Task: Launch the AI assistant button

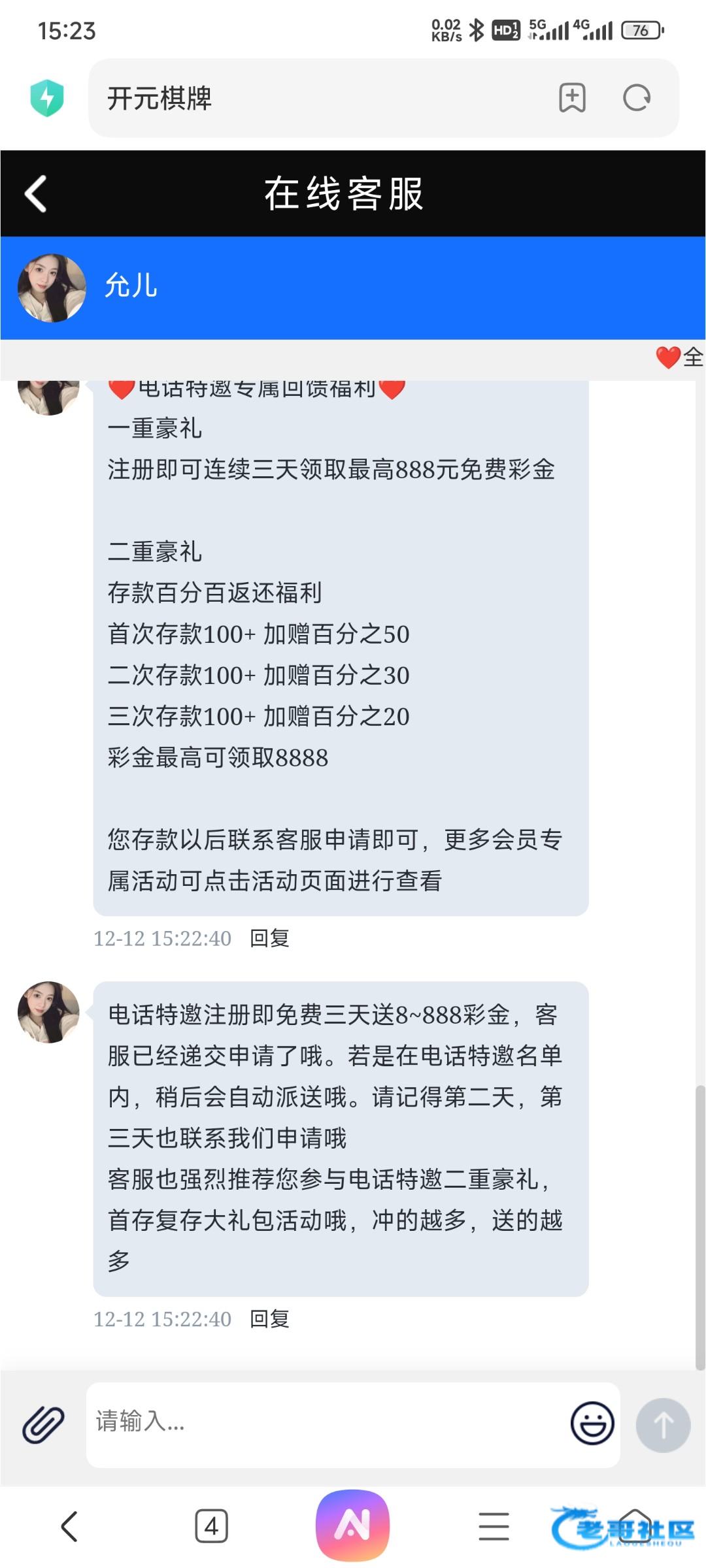Action: click(352, 1526)
